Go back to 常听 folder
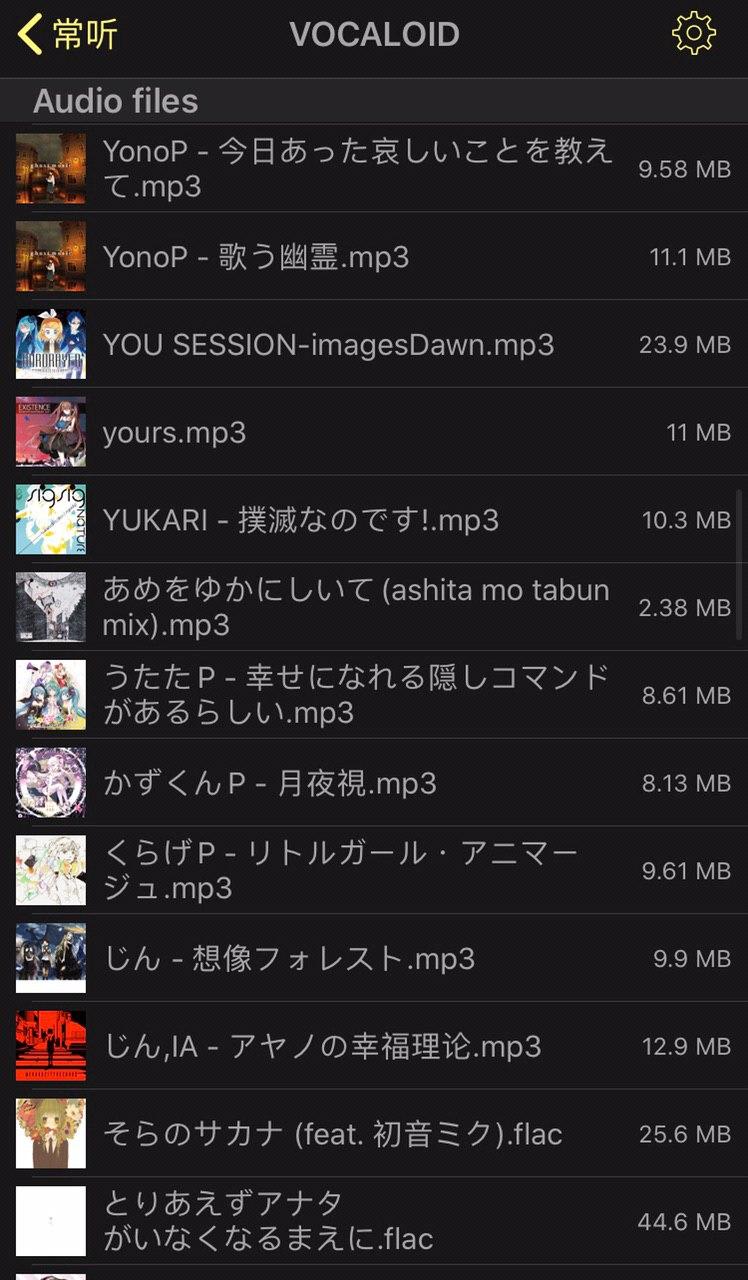The height and width of the screenshot is (1280, 748). [x=68, y=34]
